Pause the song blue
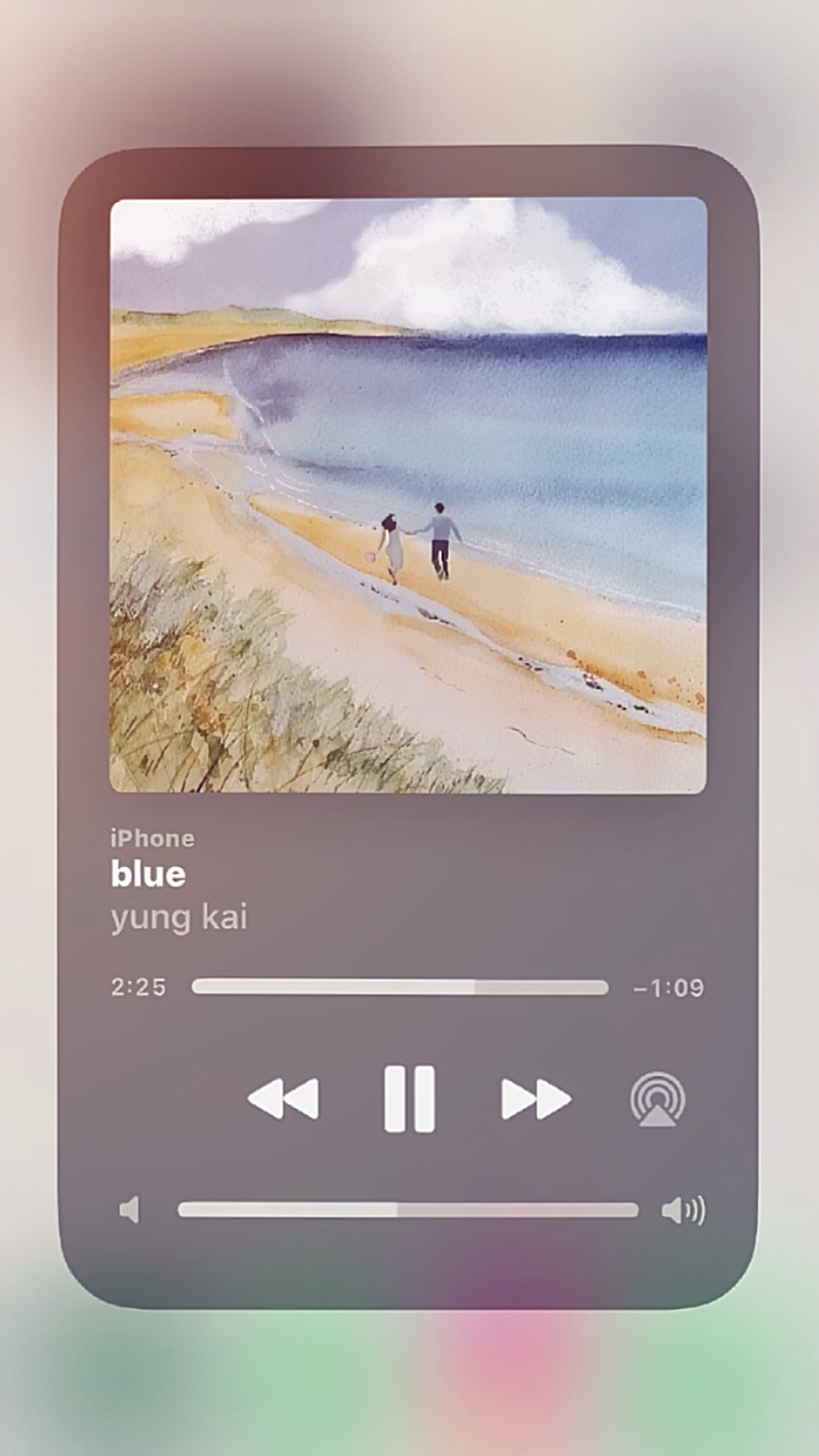This screenshot has width=819, height=1456. tap(409, 1099)
